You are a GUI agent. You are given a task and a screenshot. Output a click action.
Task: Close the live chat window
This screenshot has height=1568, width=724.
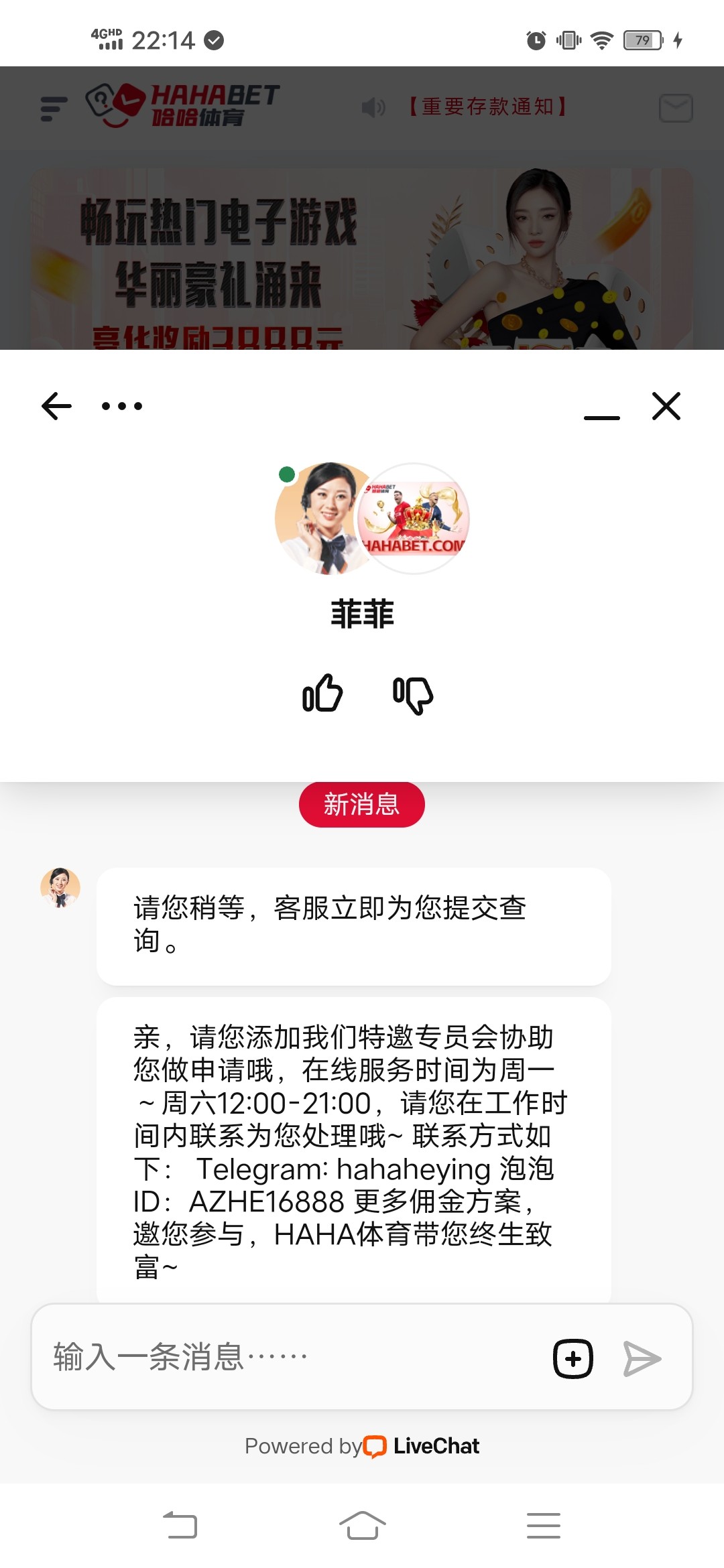tap(666, 406)
